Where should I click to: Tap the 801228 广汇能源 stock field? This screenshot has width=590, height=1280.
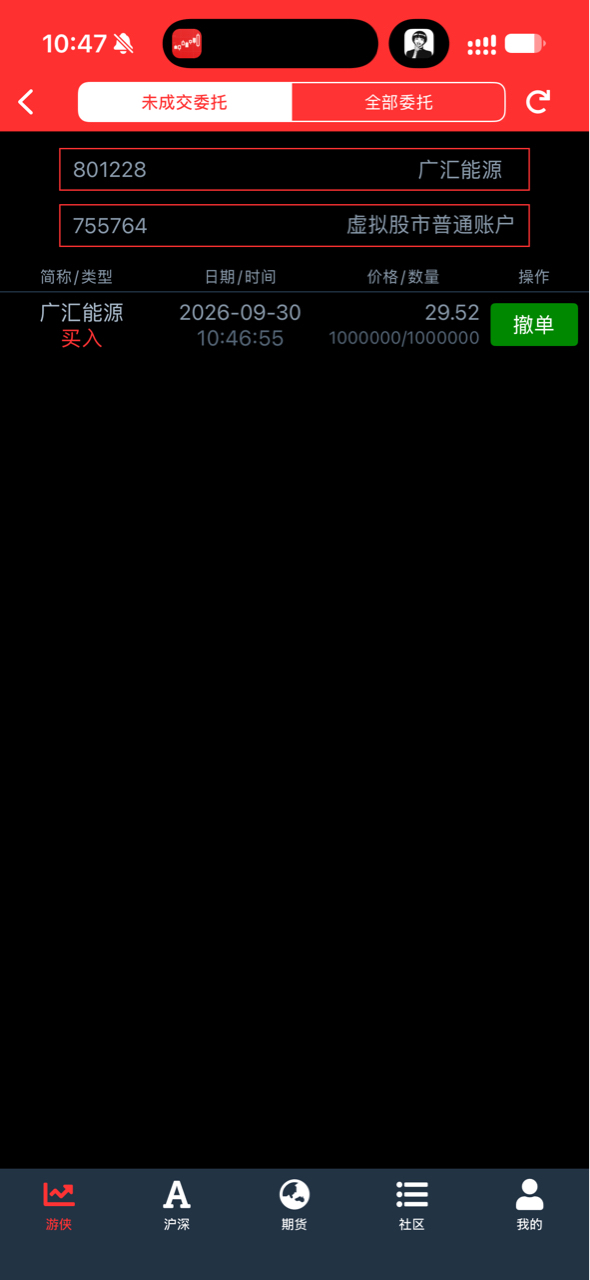click(294, 170)
